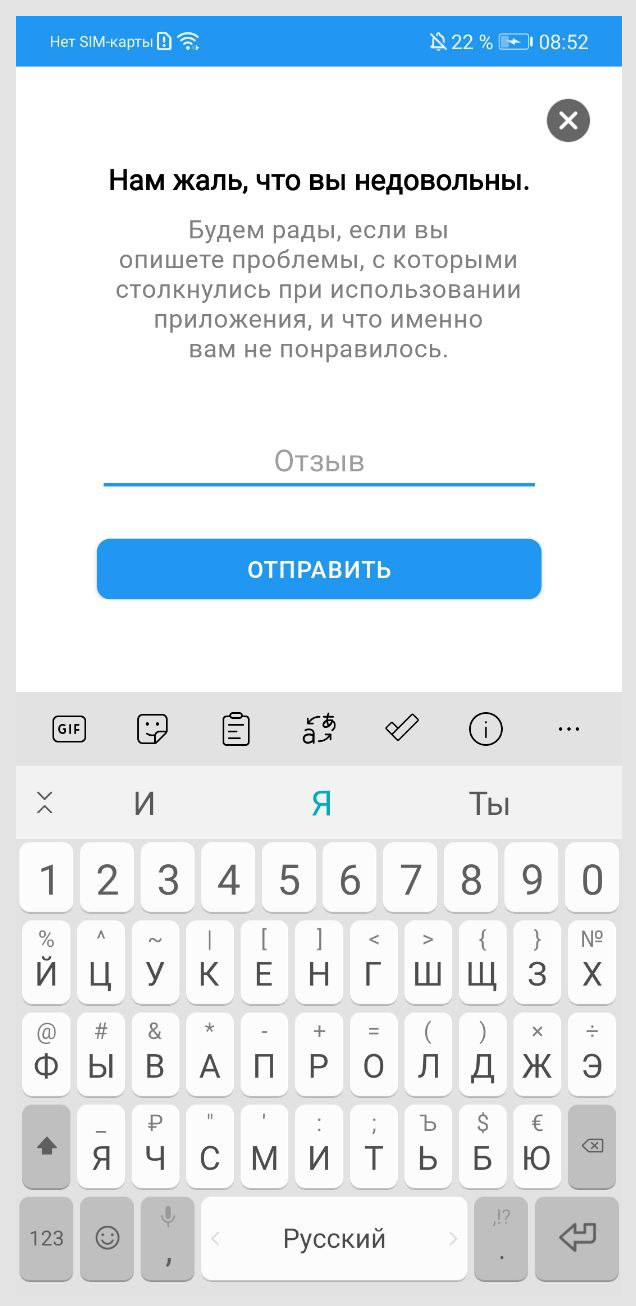Open the emoji keyboard
This screenshot has width=636, height=1306.
[107, 1239]
